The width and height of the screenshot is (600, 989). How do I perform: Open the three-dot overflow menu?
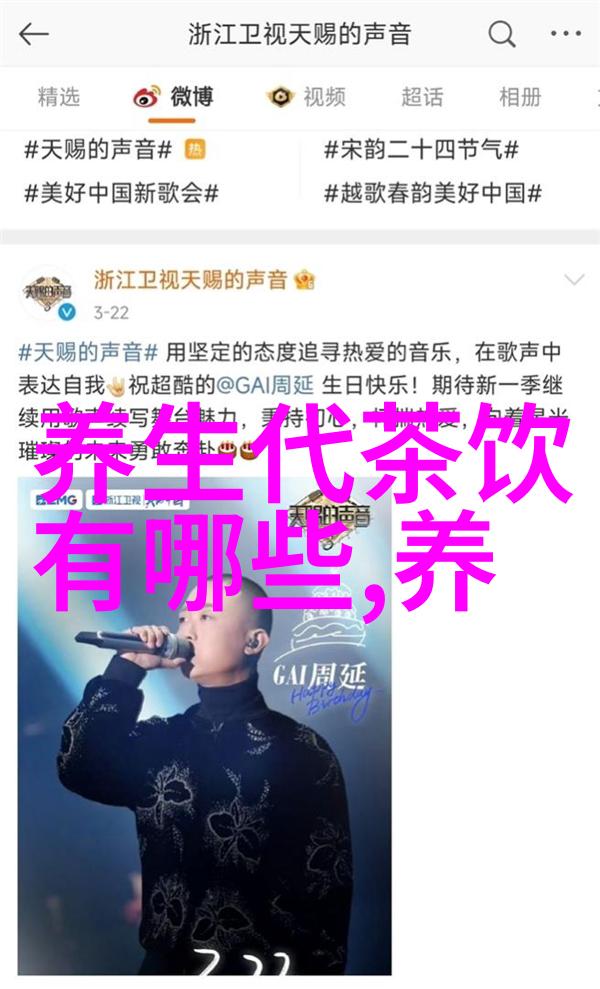(563, 35)
